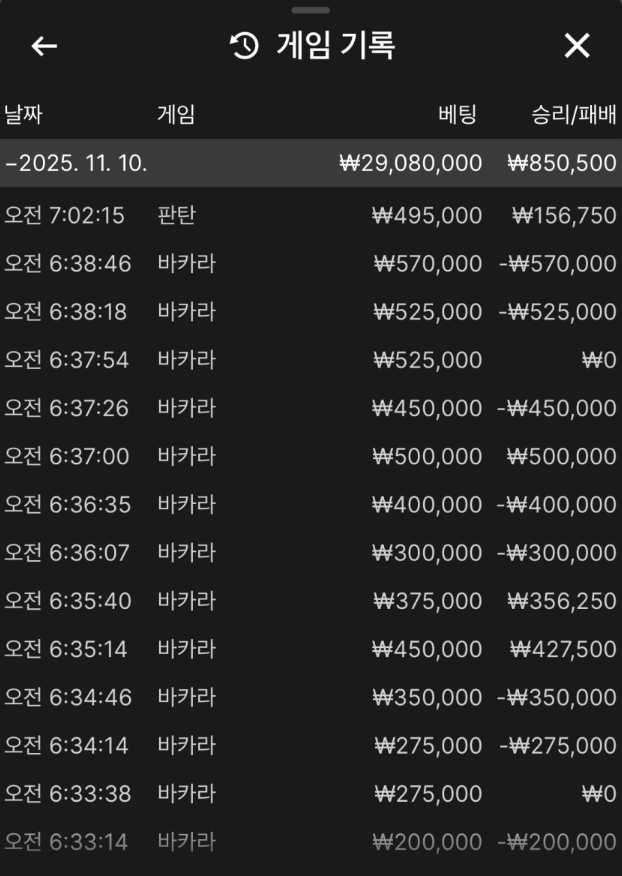View the 바카라 round from 오전 6:36:35
The image size is (622, 876).
point(310,505)
